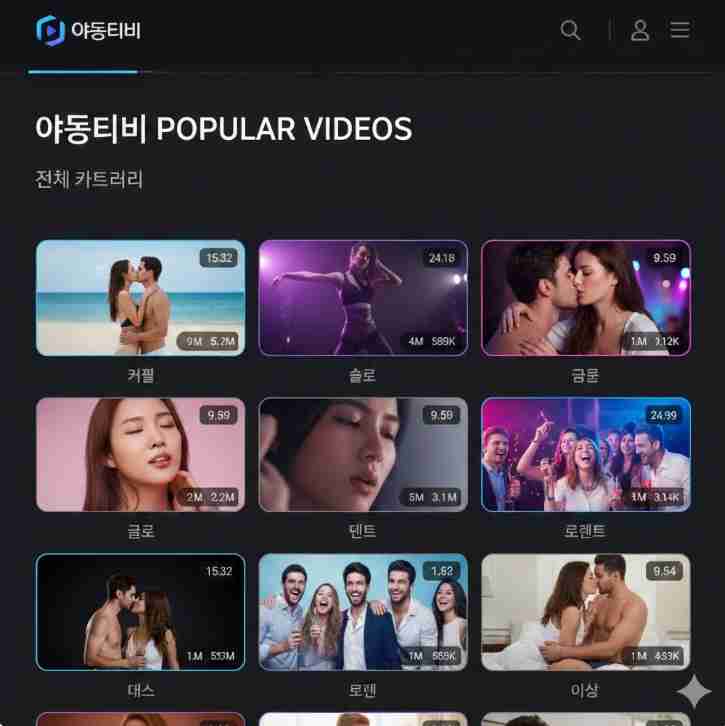Open the hamburger menu
The image size is (725, 726).
point(680,30)
